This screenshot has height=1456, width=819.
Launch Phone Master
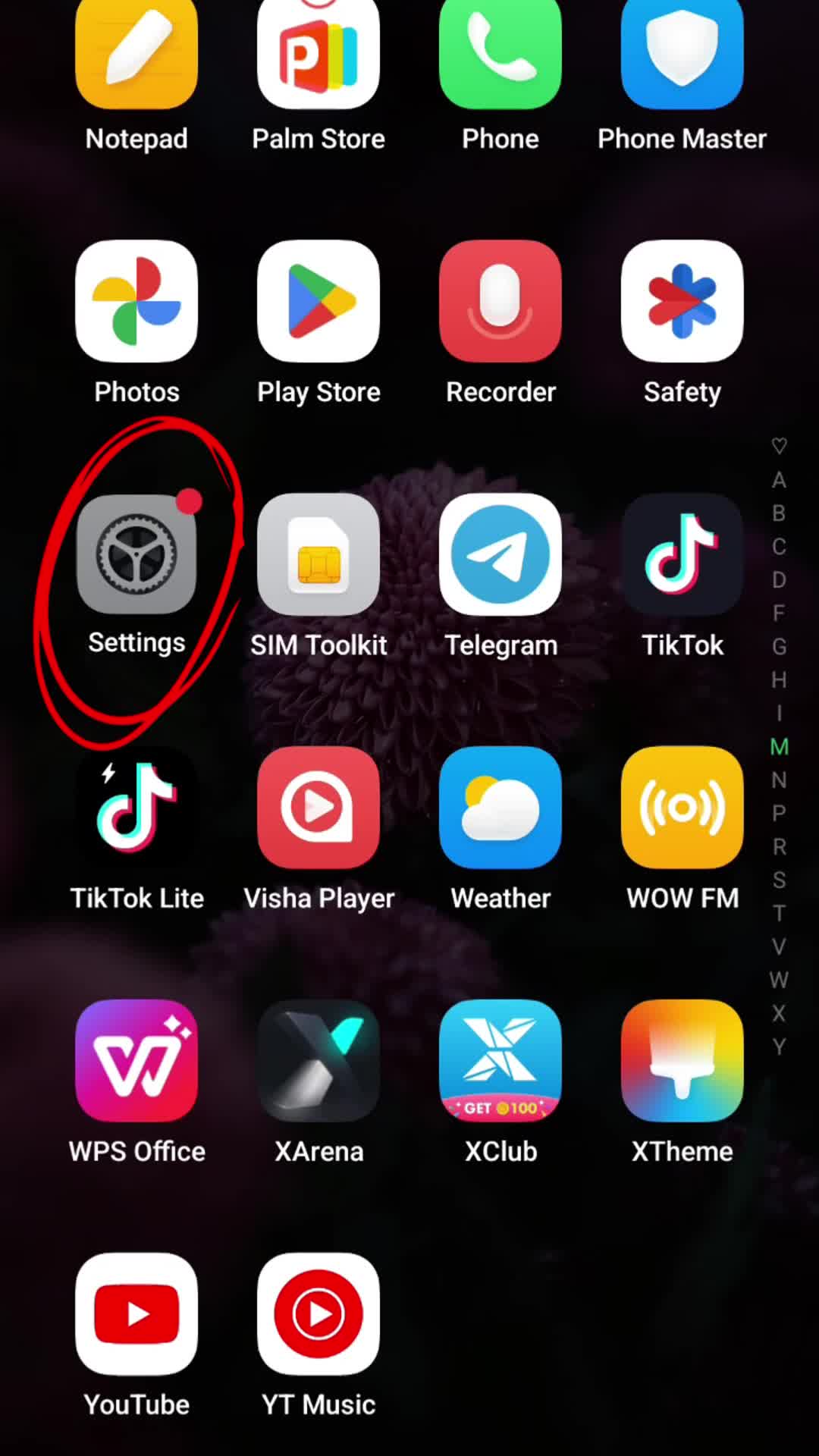point(682,53)
